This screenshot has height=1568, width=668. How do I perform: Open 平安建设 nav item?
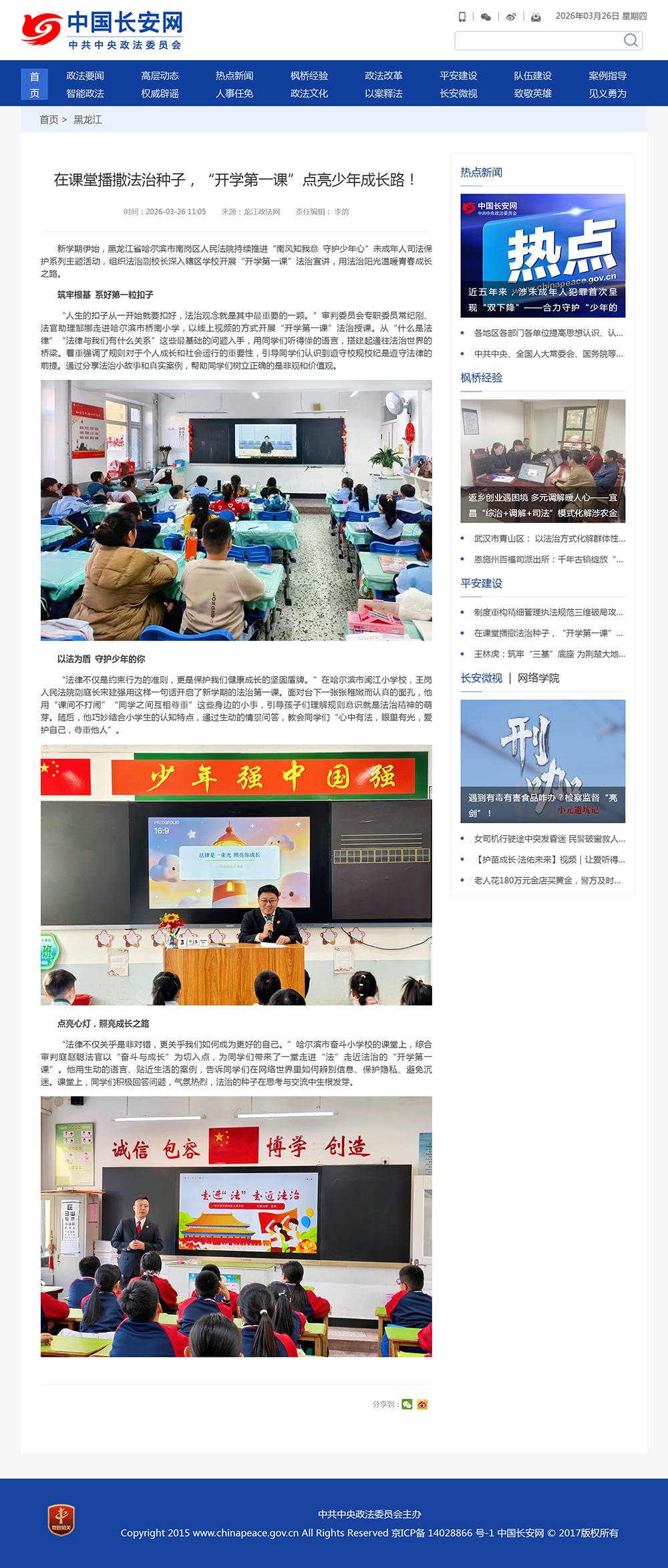click(x=458, y=76)
